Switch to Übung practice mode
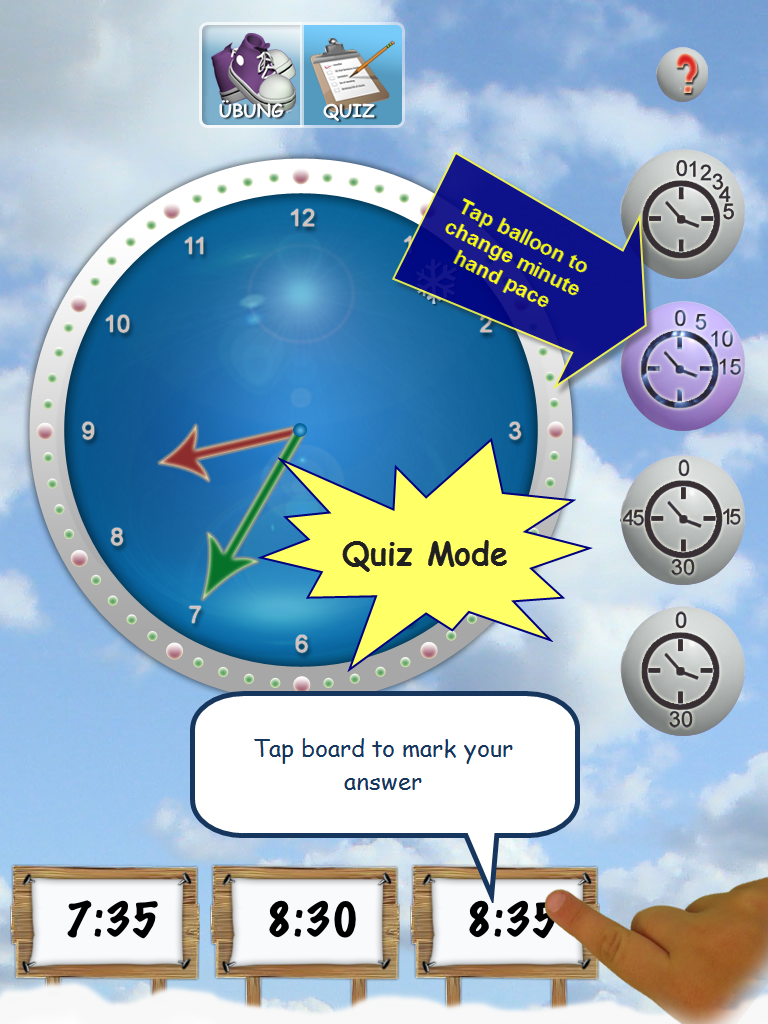Screen dimensions: 768x1024 click(252, 76)
